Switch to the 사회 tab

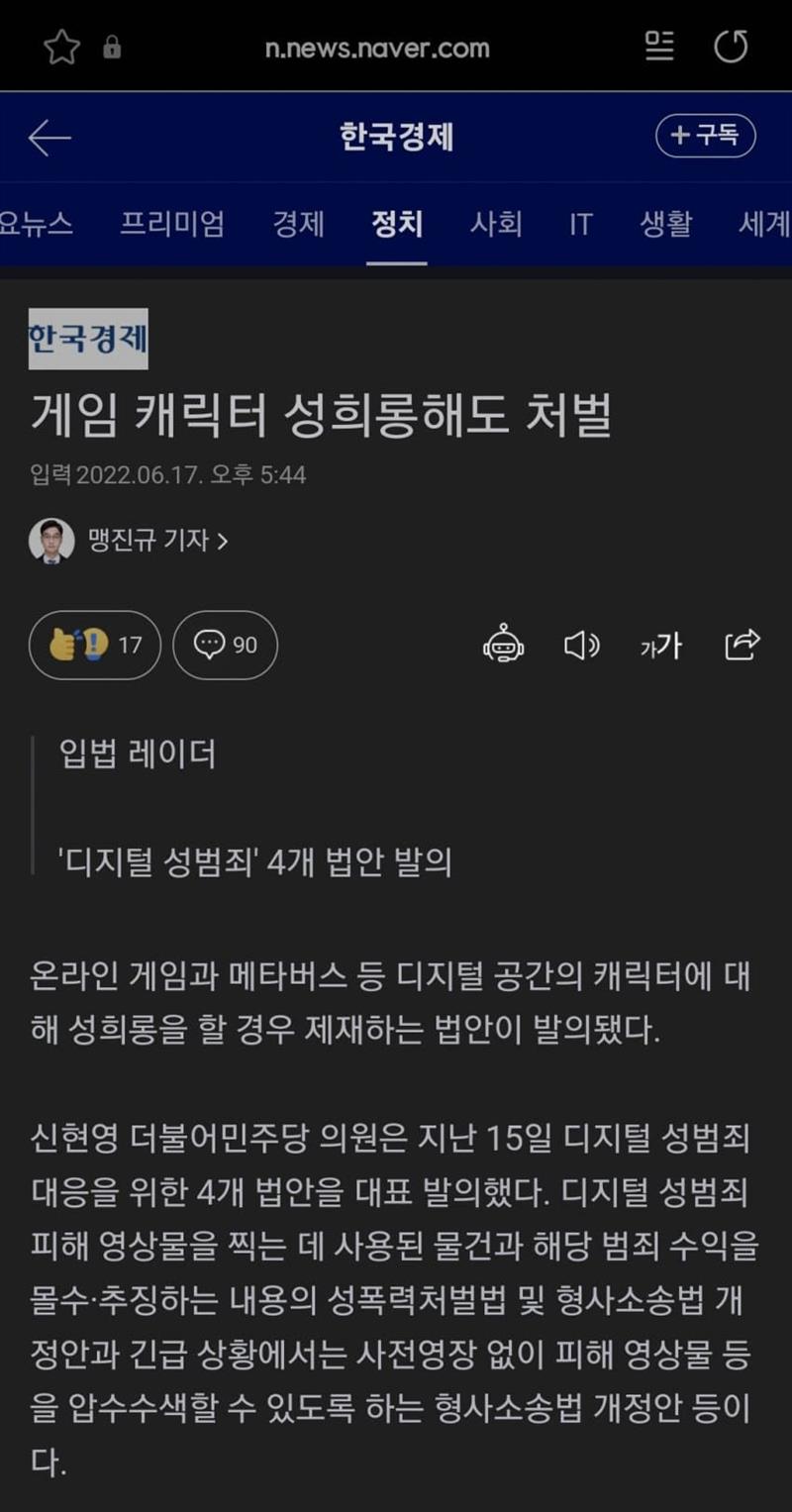[495, 224]
